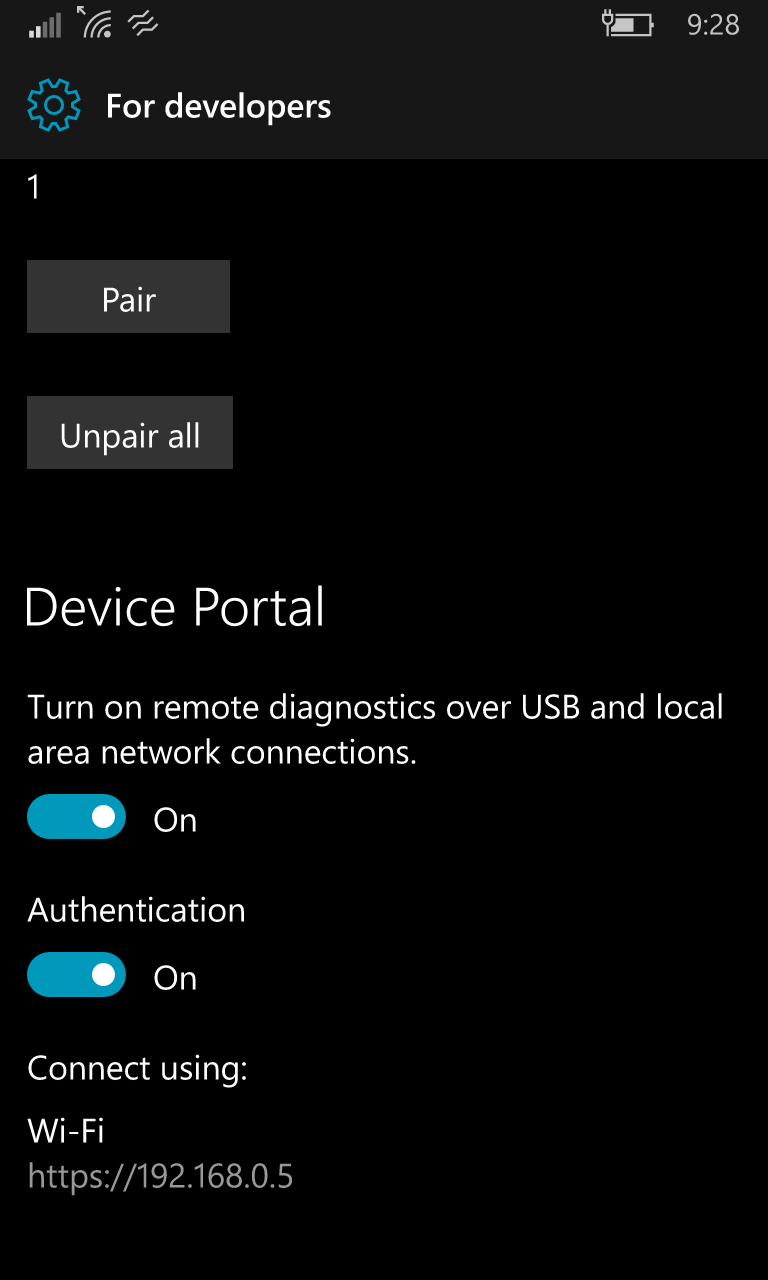Screen dimensions: 768x1280
Task: Select the Unpair all button
Action: tap(130, 433)
